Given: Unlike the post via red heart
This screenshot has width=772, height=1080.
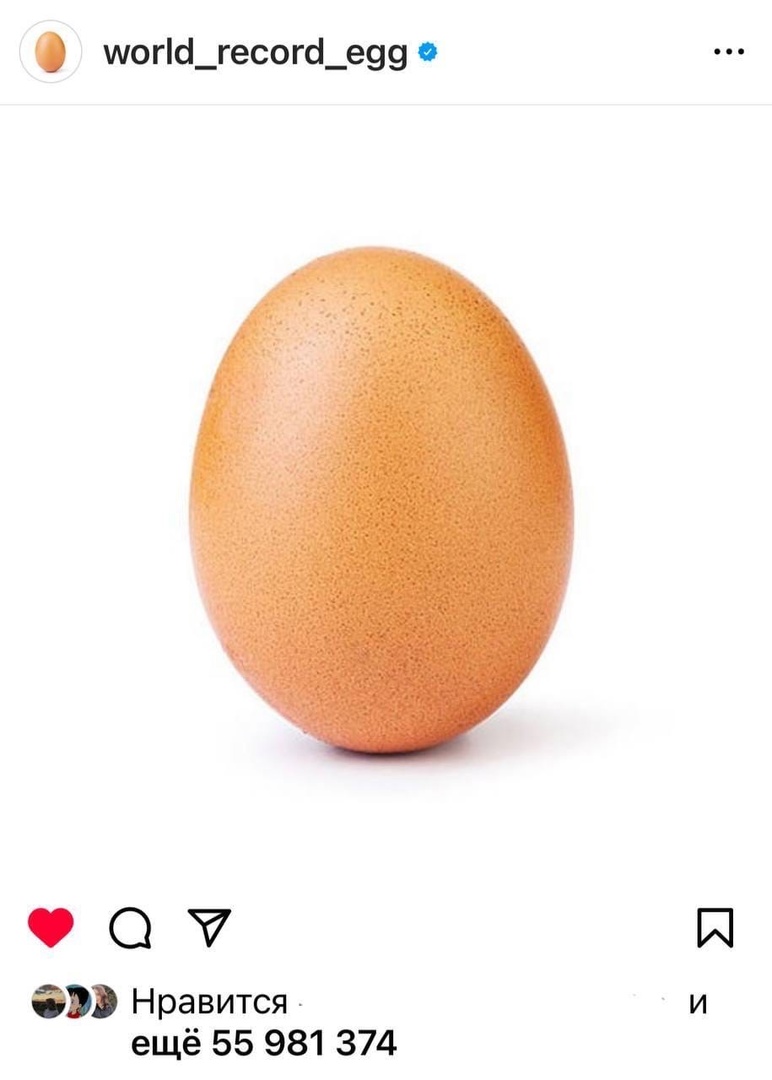Looking at the screenshot, I should point(50,928).
